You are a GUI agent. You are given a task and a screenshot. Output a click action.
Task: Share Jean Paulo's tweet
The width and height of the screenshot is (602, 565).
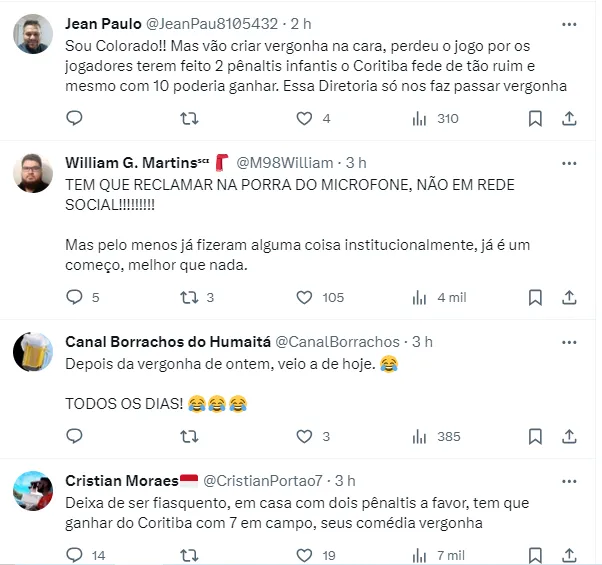pyautogui.click(x=569, y=118)
